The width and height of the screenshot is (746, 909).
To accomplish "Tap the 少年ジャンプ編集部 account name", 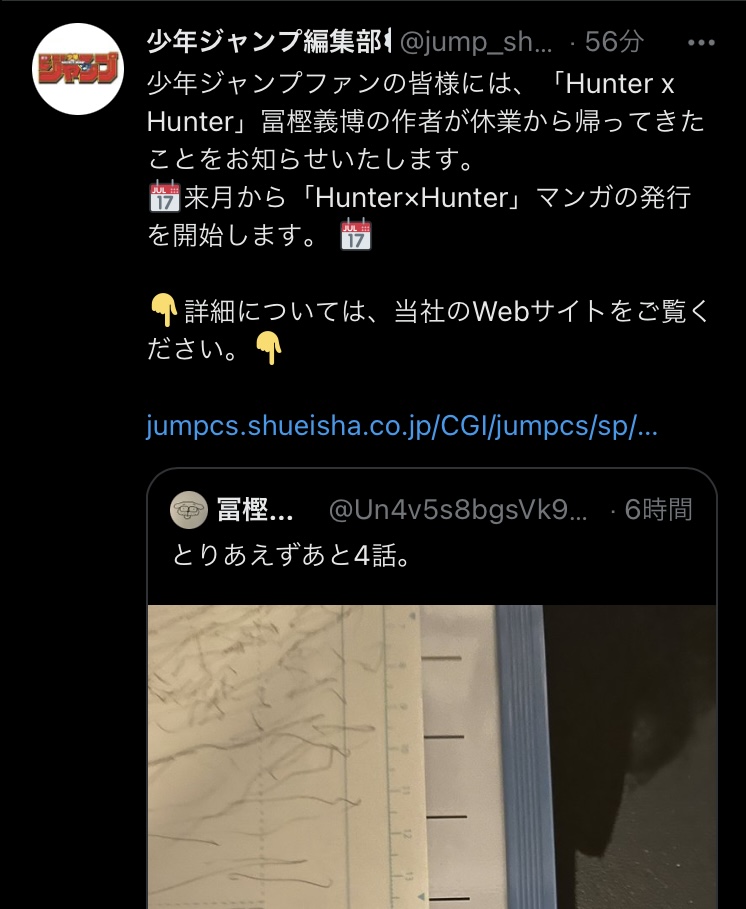I will click(x=266, y=42).
